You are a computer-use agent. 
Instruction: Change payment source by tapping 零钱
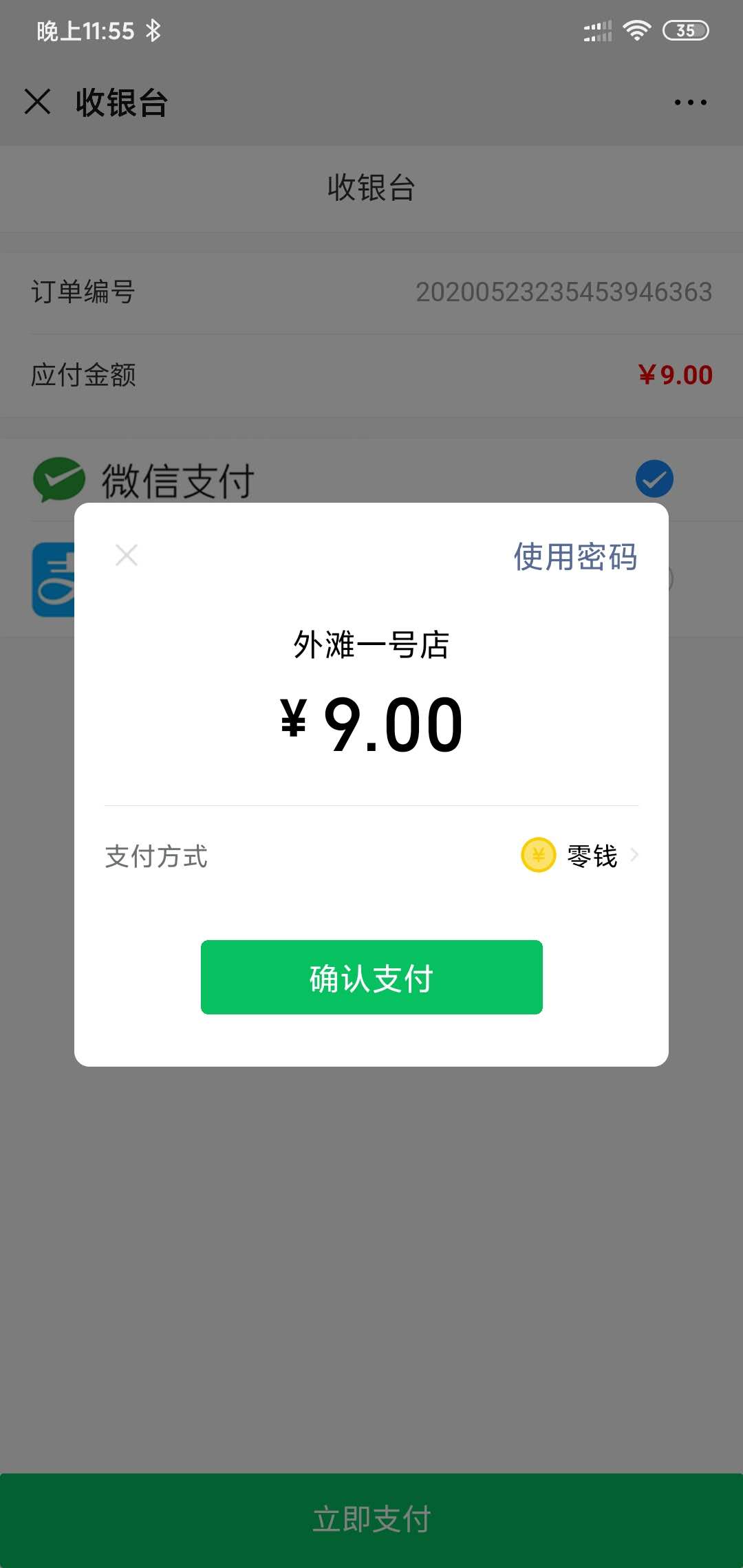pos(593,855)
